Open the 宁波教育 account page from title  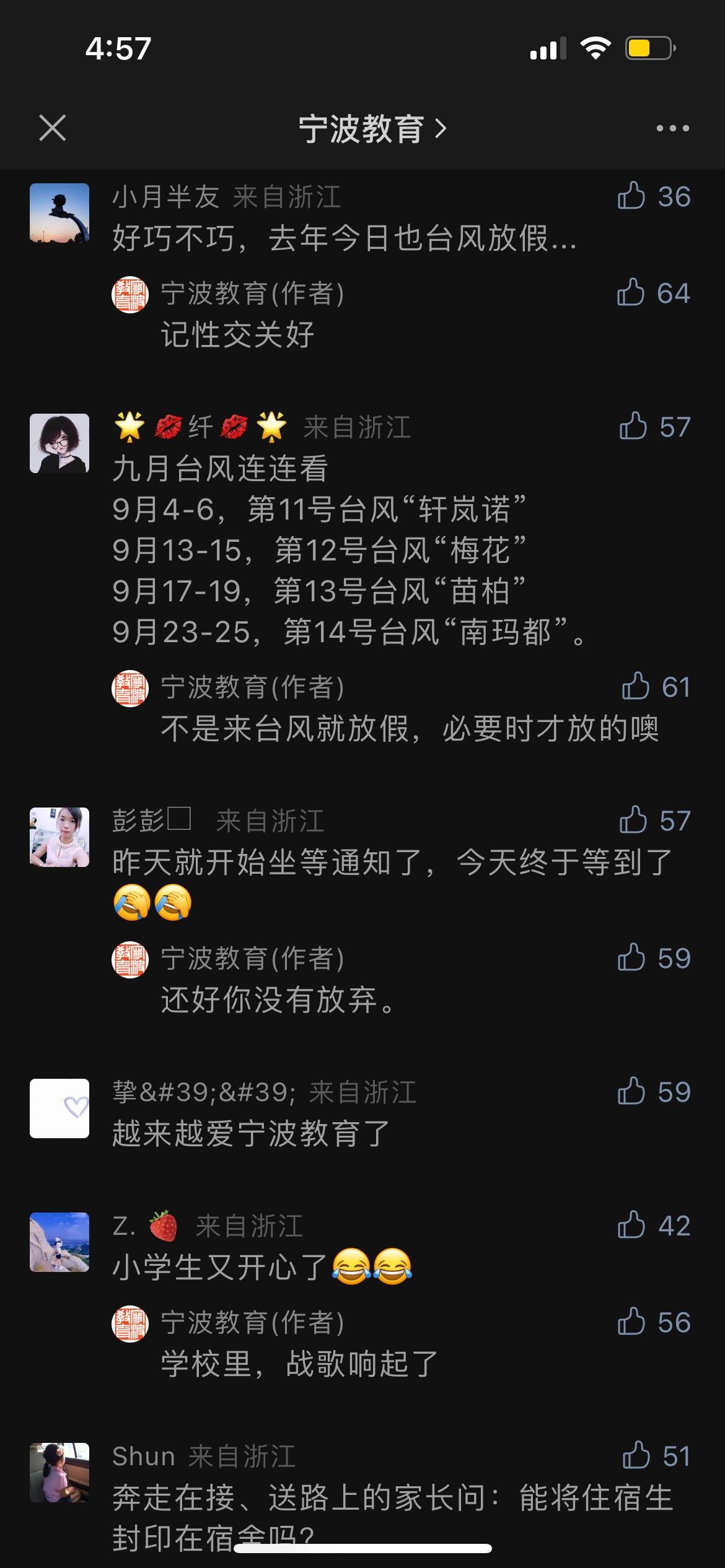pos(372,129)
